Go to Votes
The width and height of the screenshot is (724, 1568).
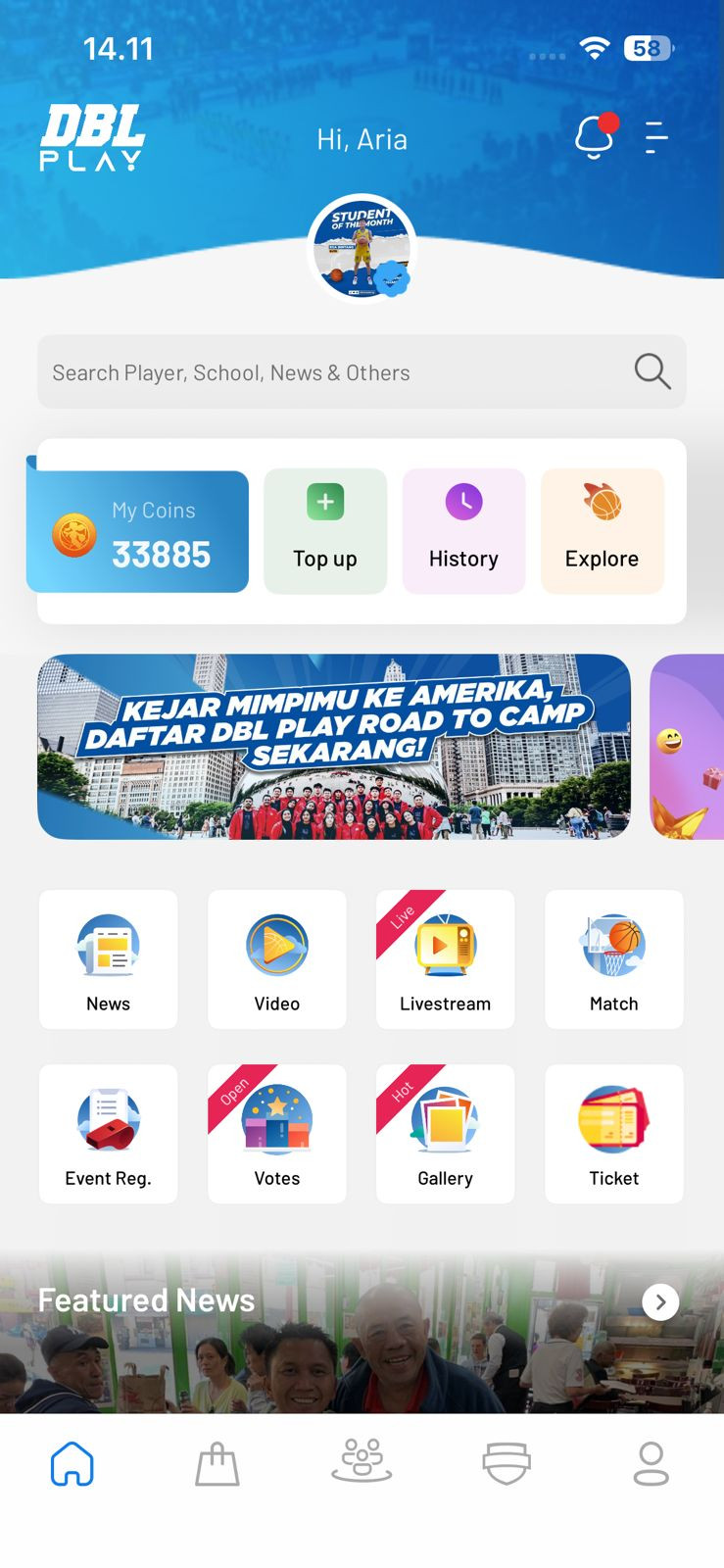(x=277, y=1134)
